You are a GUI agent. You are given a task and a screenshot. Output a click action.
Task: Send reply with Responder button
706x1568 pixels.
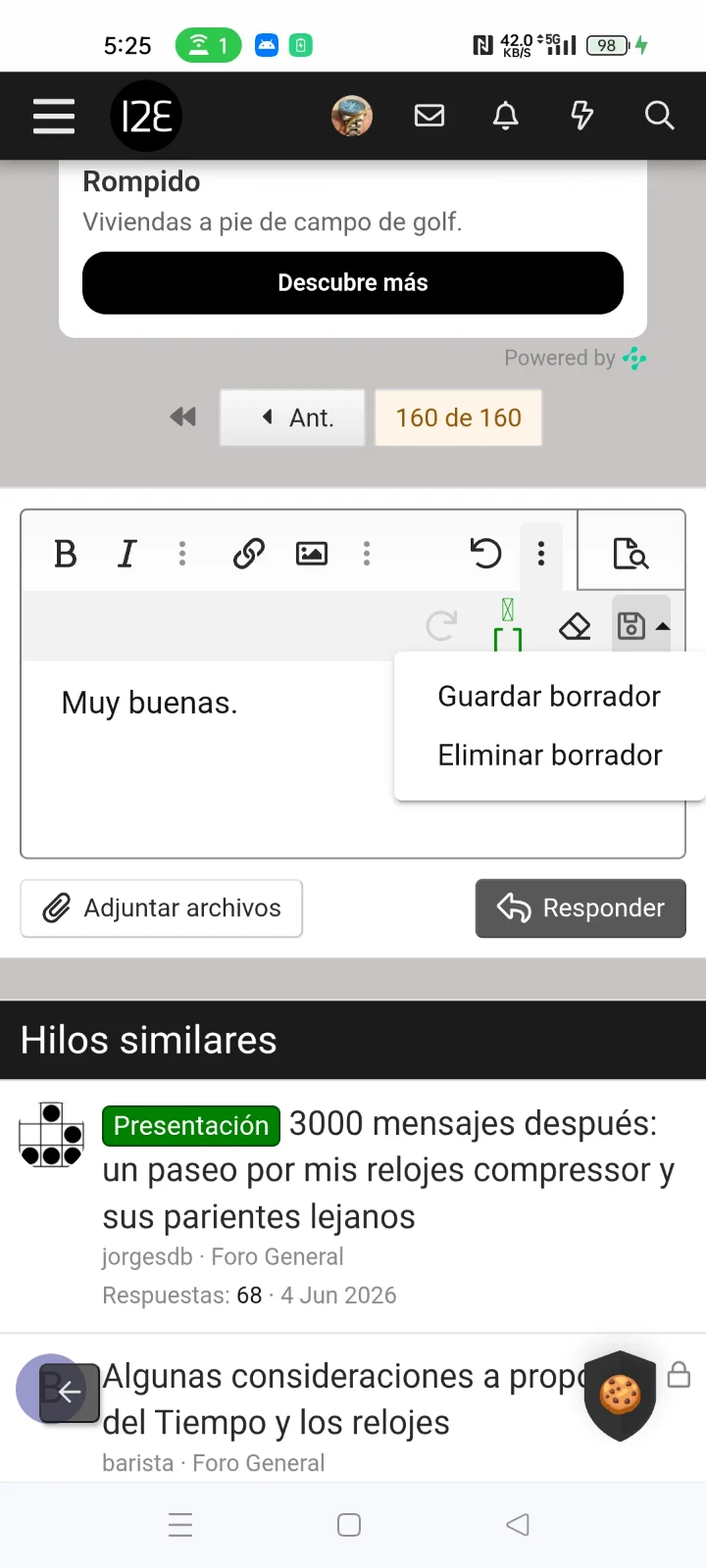tap(580, 908)
